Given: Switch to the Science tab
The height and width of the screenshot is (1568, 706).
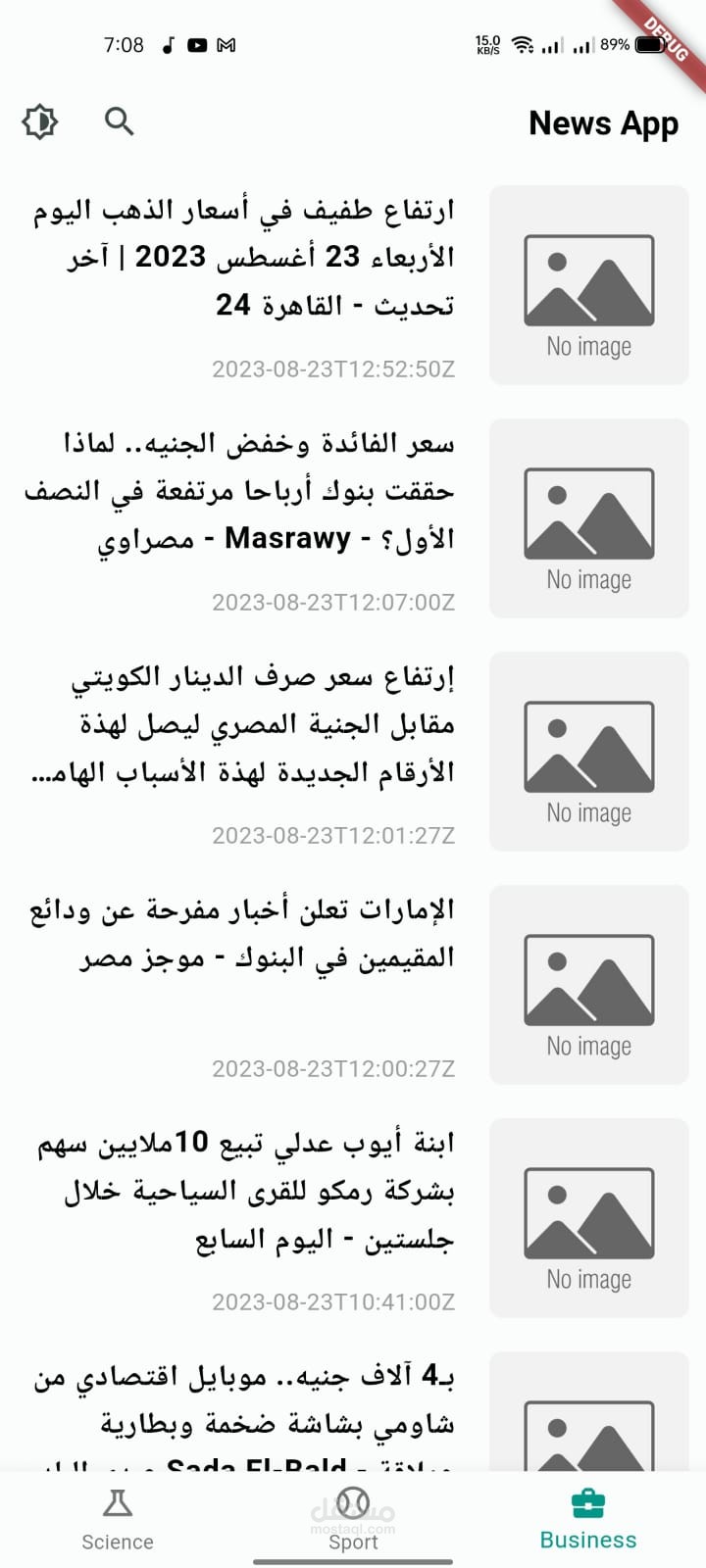Looking at the screenshot, I should 118,1520.
